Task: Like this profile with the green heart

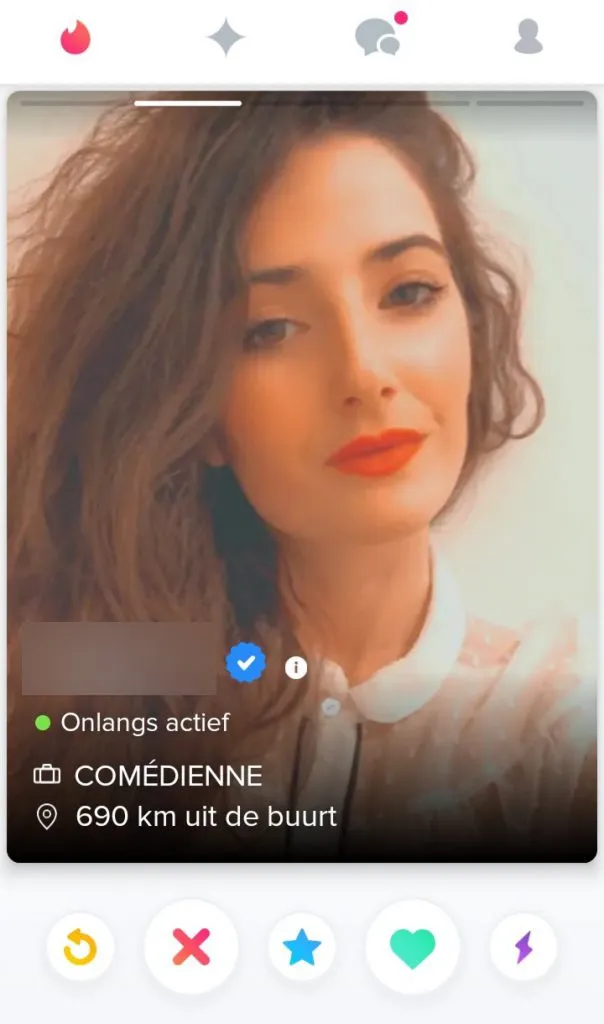Action: [x=412, y=946]
